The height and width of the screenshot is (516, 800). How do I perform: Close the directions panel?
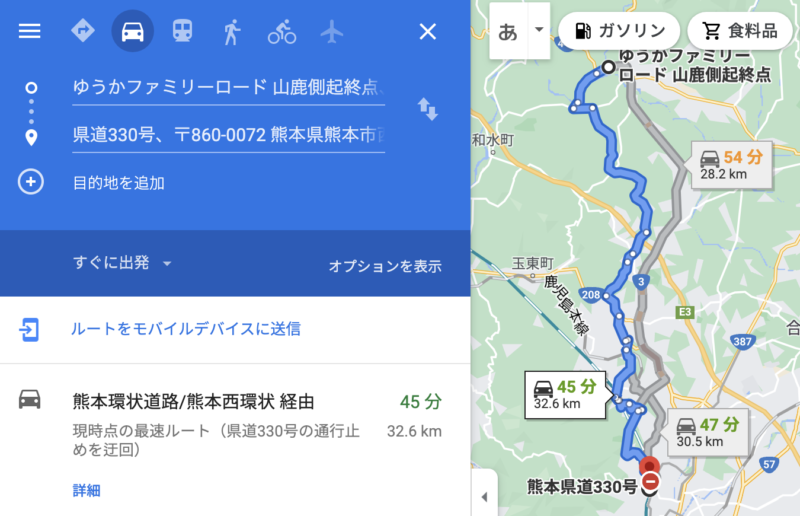click(x=428, y=31)
